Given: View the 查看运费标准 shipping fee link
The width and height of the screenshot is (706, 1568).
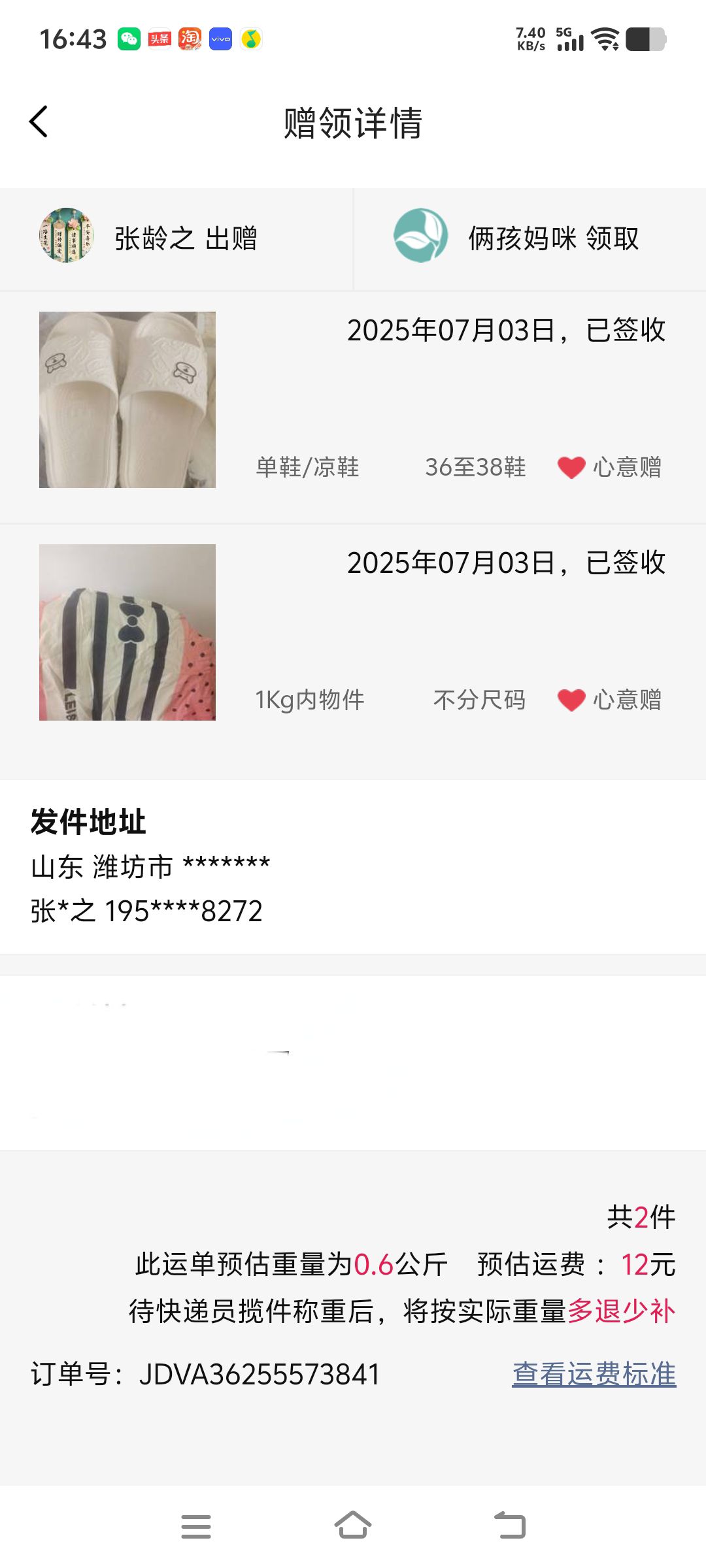Looking at the screenshot, I should click(594, 1374).
